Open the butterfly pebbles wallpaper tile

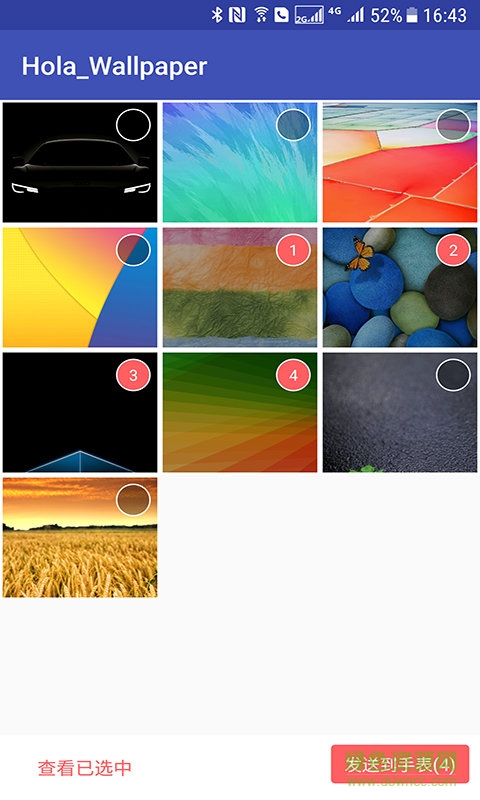[x=400, y=287]
